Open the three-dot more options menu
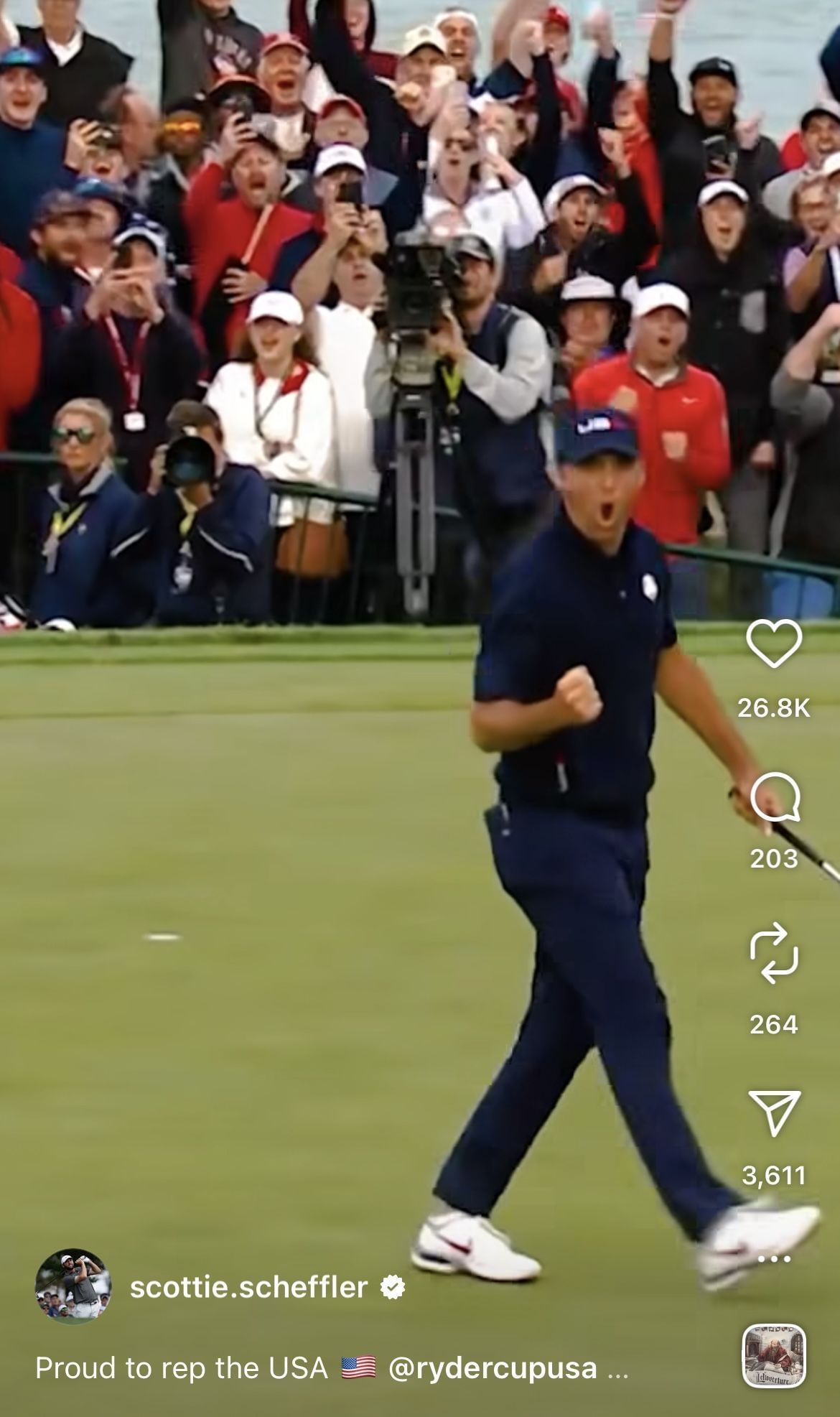 (773, 1259)
